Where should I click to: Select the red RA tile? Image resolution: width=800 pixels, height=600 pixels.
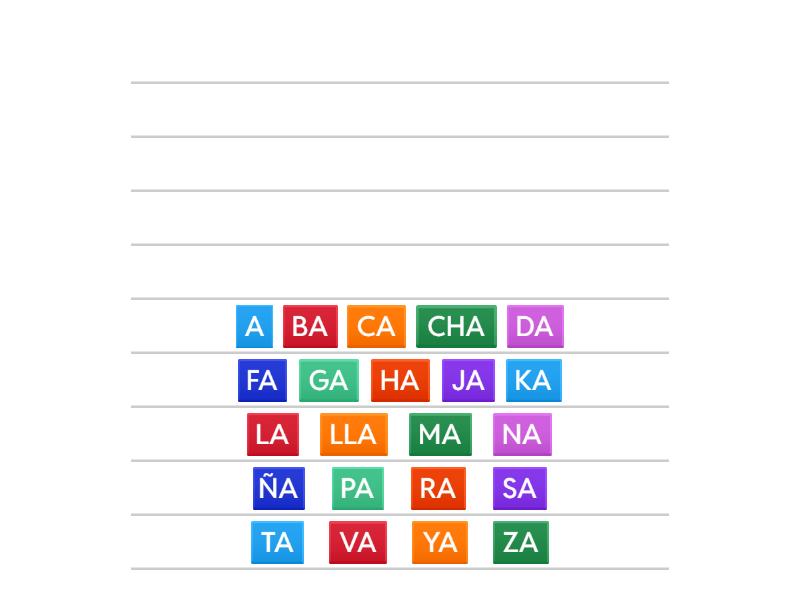click(438, 489)
